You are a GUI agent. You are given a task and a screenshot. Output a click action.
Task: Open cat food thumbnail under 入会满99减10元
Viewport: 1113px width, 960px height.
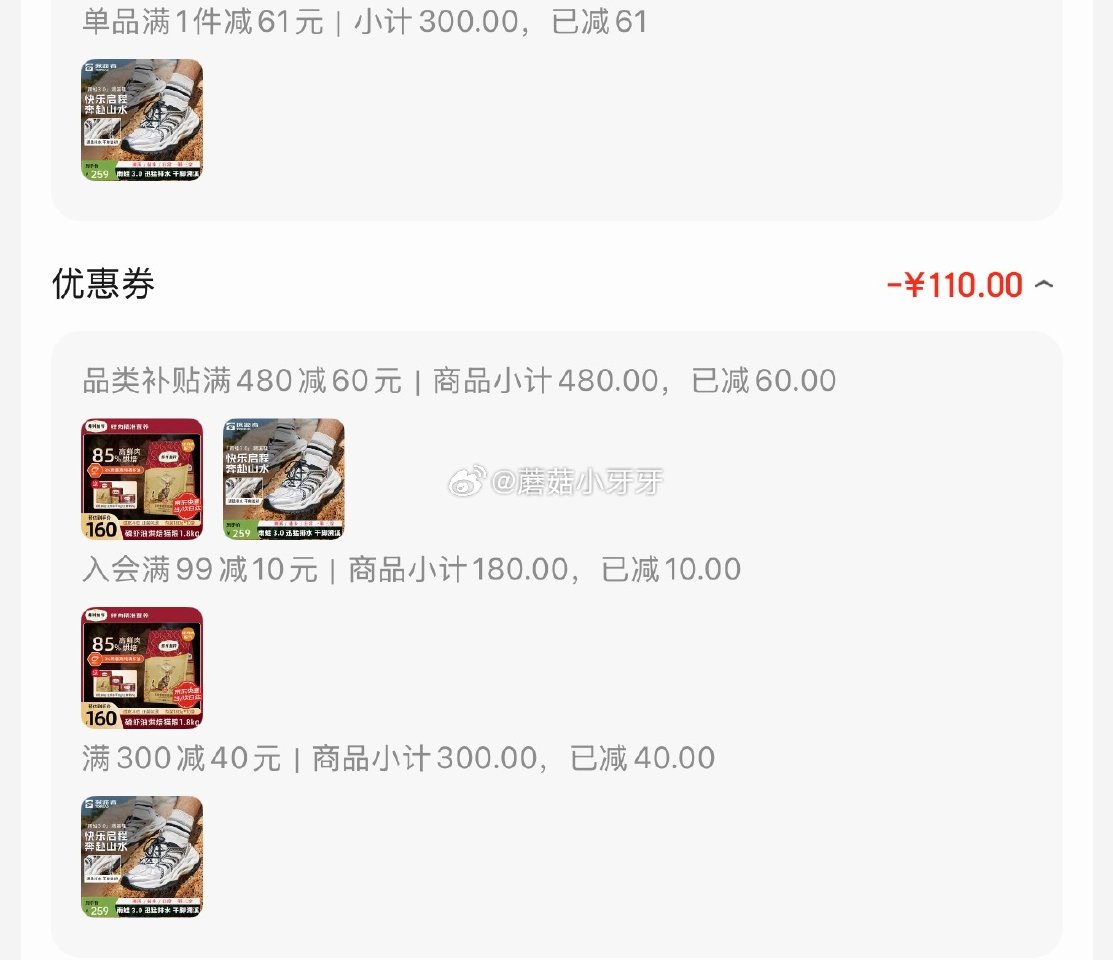click(142, 668)
